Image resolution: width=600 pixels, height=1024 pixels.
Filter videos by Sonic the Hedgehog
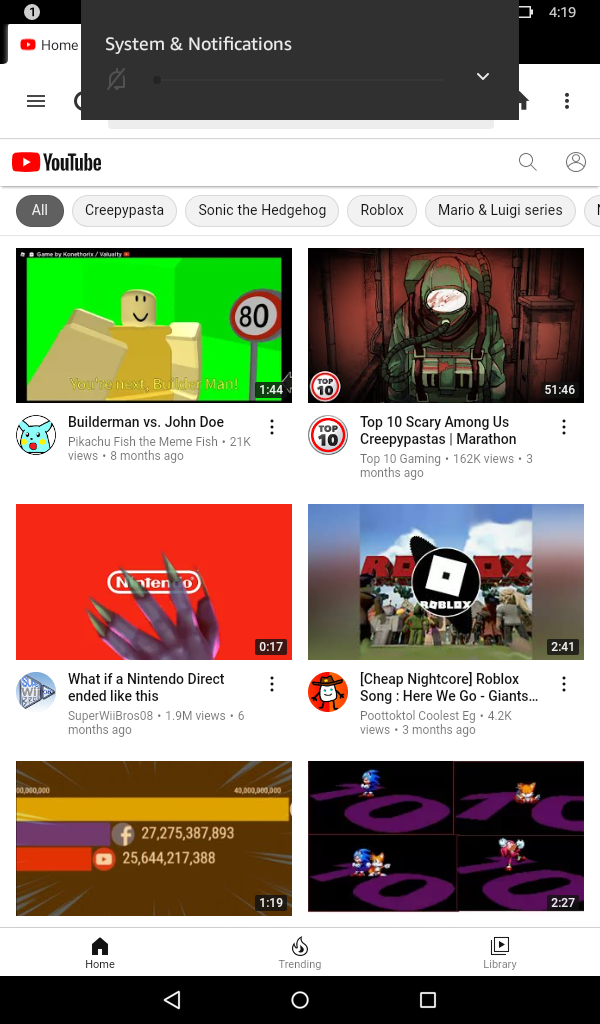[x=262, y=210]
